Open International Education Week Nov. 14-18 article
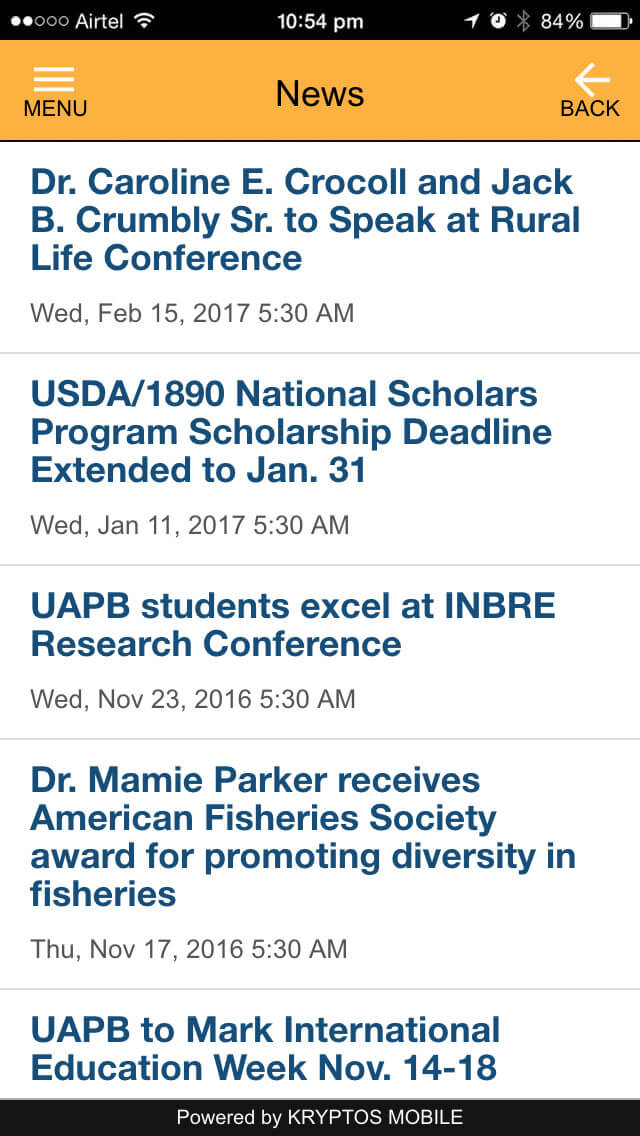Viewport: 640px width, 1136px height. (320, 1044)
